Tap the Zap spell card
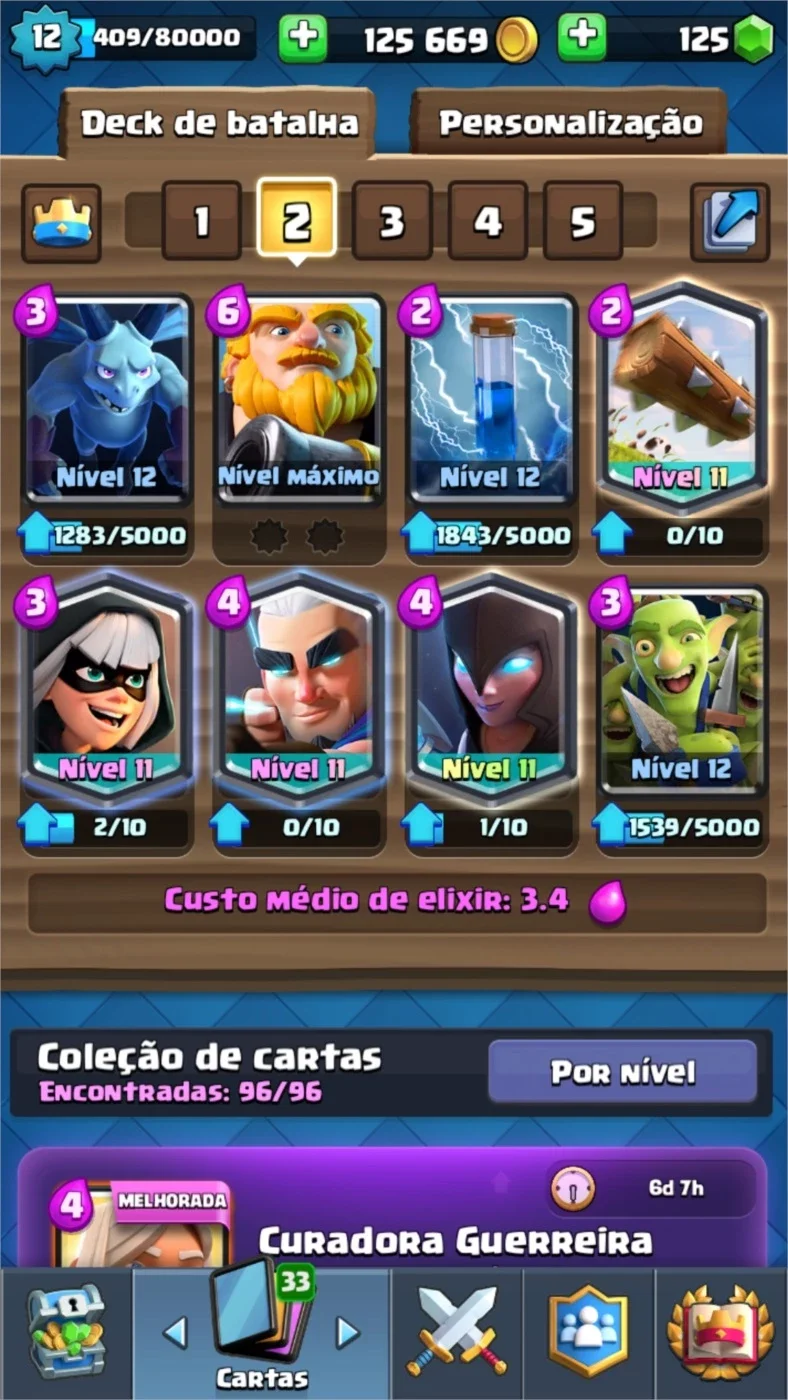The width and height of the screenshot is (788, 1400). pyautogui.click(x=490, y=398)
